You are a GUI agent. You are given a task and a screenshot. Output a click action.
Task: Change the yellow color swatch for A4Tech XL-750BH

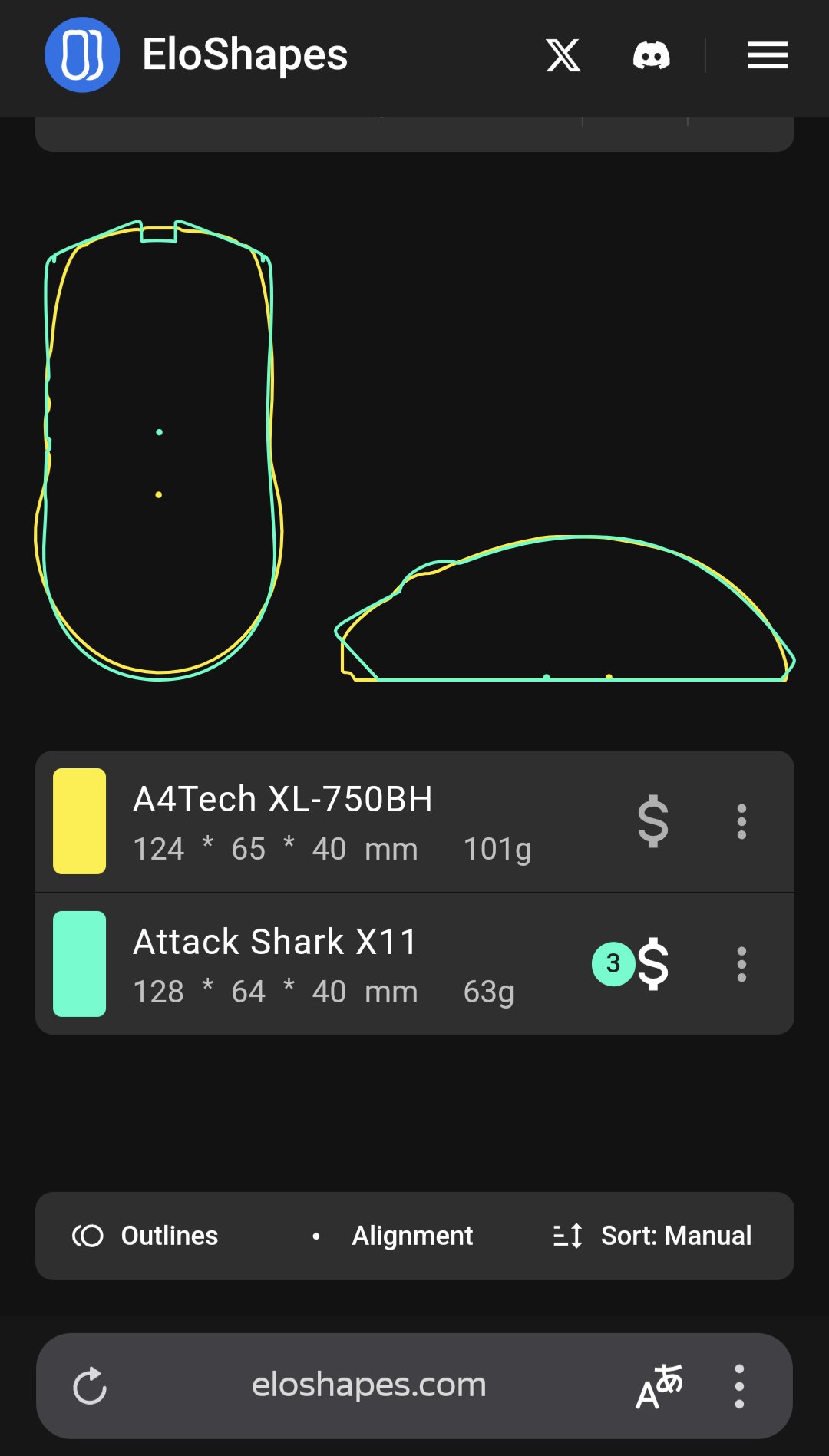pos(79,821)
